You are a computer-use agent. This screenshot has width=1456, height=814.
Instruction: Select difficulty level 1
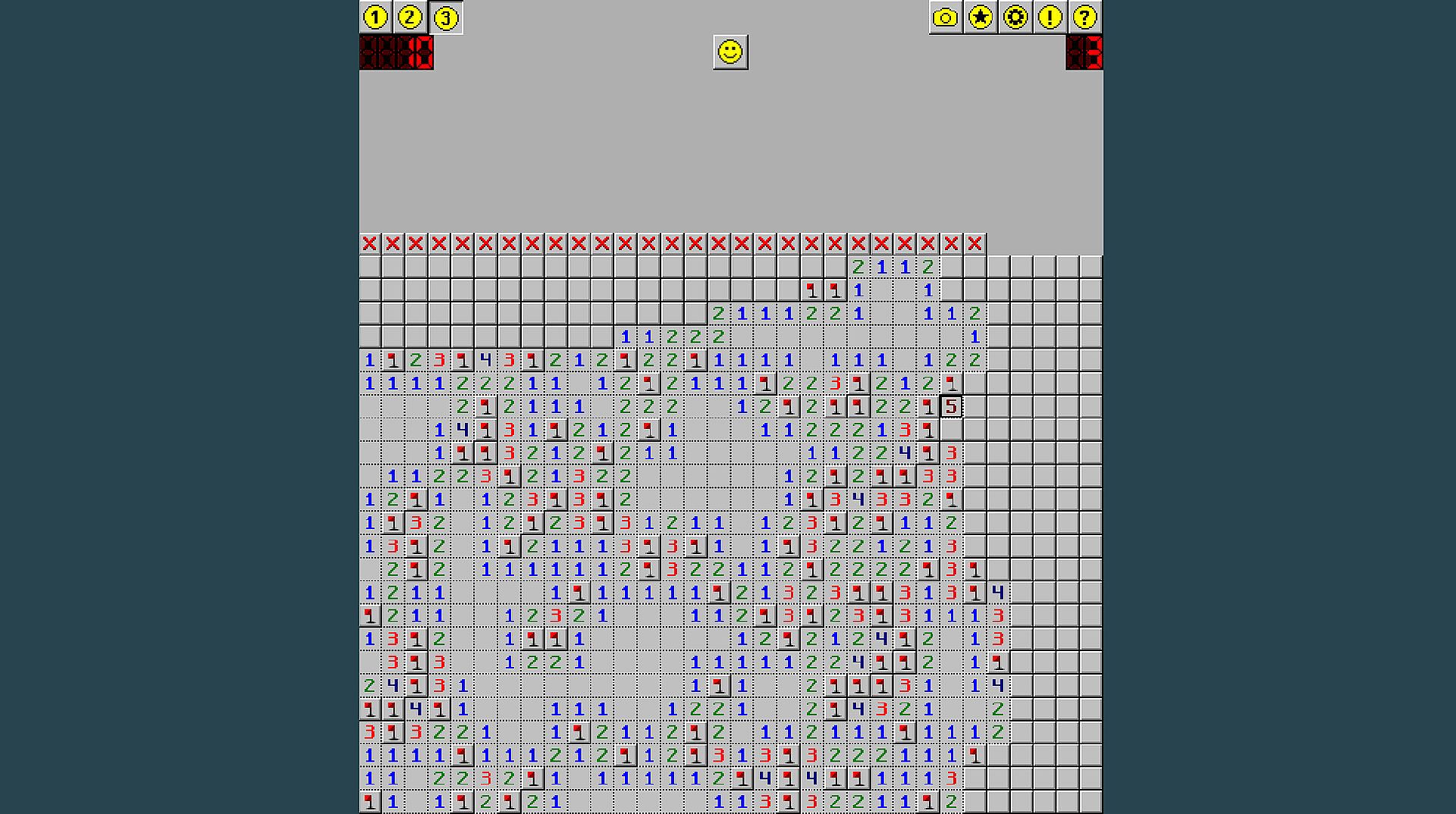click(x=375, y=17)
